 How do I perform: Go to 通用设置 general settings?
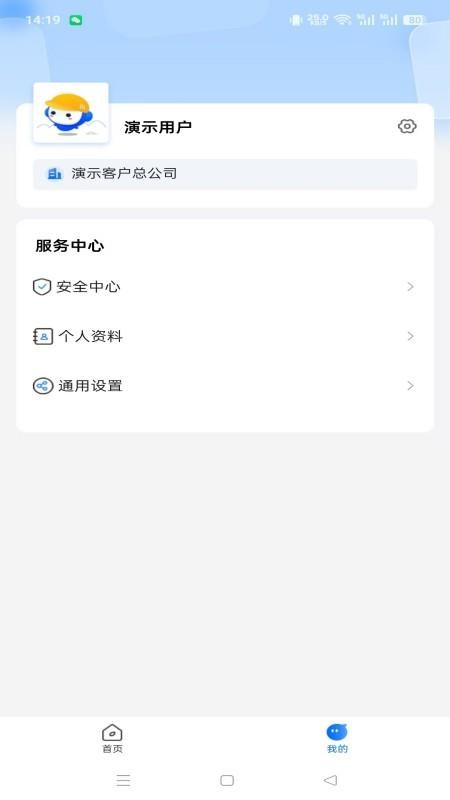pos(225,386)
